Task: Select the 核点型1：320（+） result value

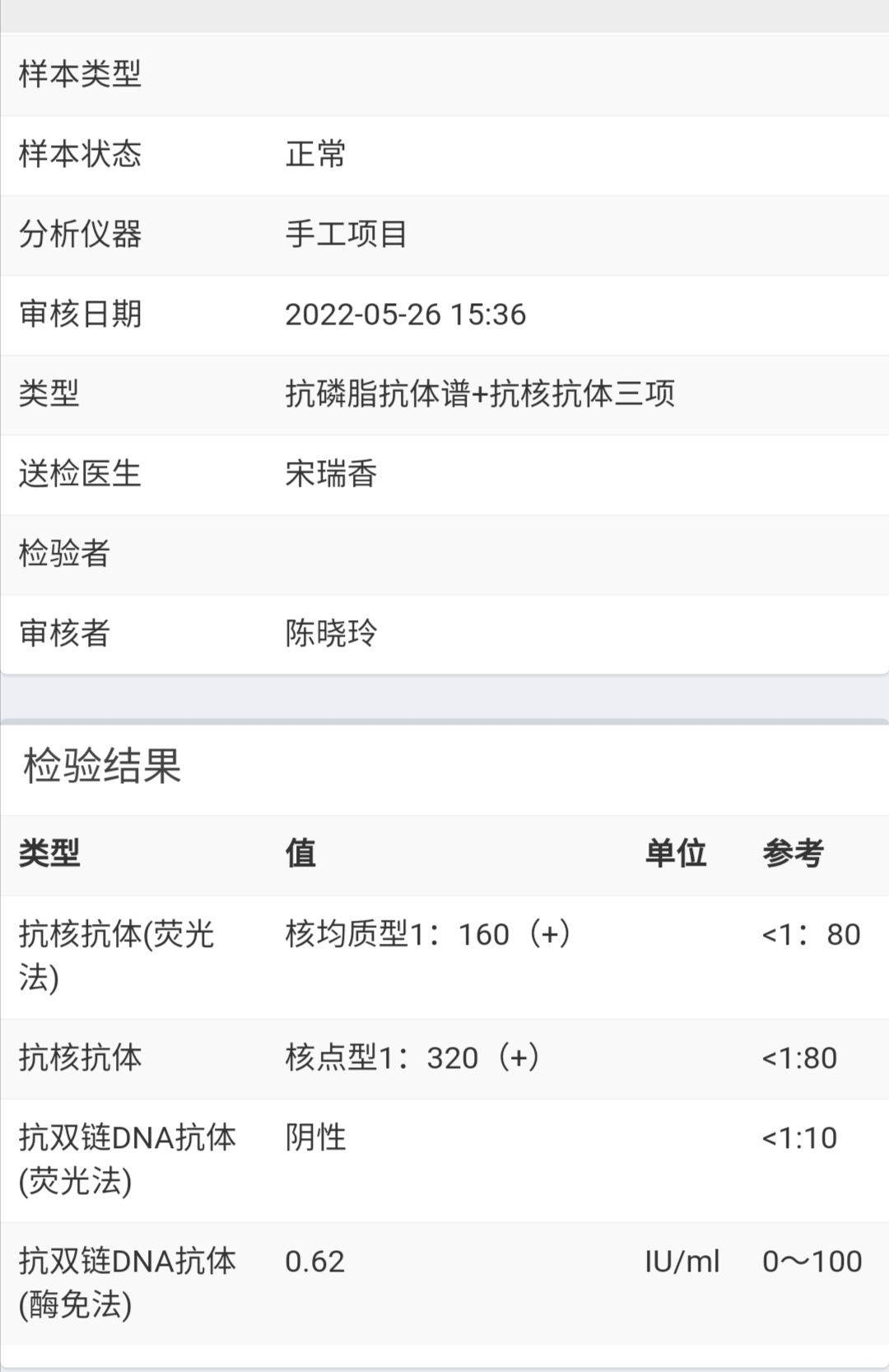Action: (412, 1057)
